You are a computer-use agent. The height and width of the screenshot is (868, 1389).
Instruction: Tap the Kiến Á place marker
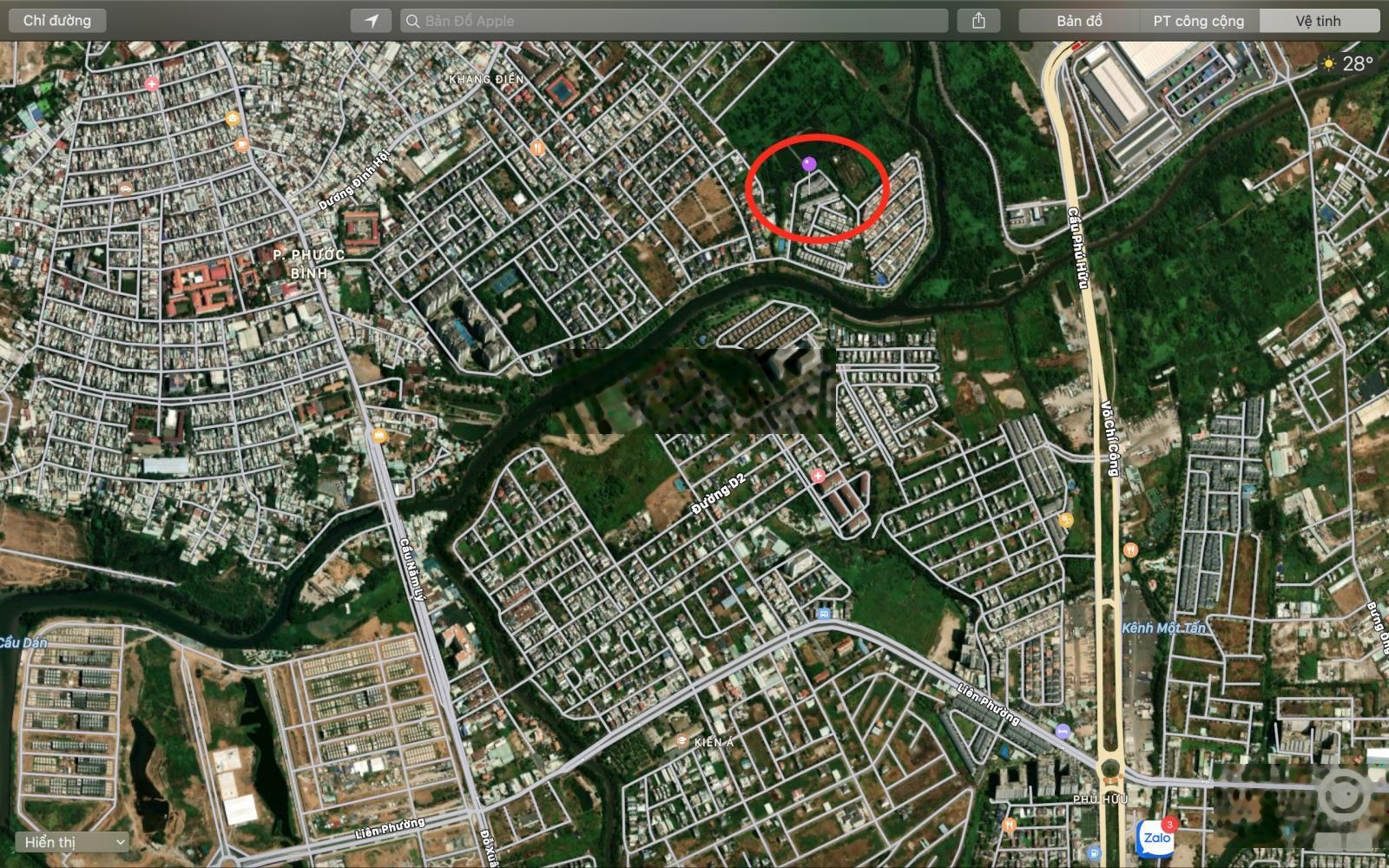coord(682,741)
